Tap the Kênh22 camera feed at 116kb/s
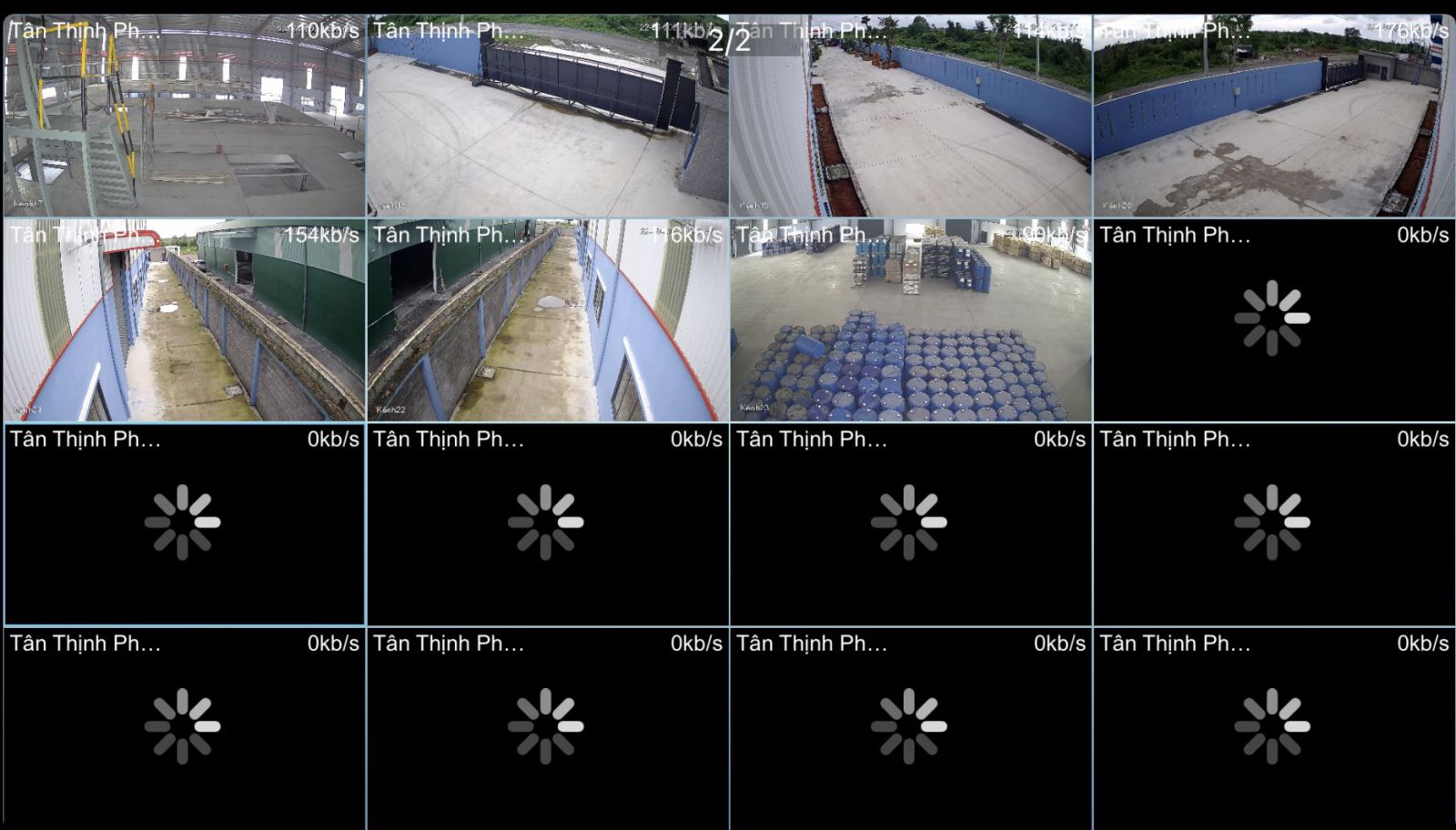 pyautogui.click(x=547, y=320)
